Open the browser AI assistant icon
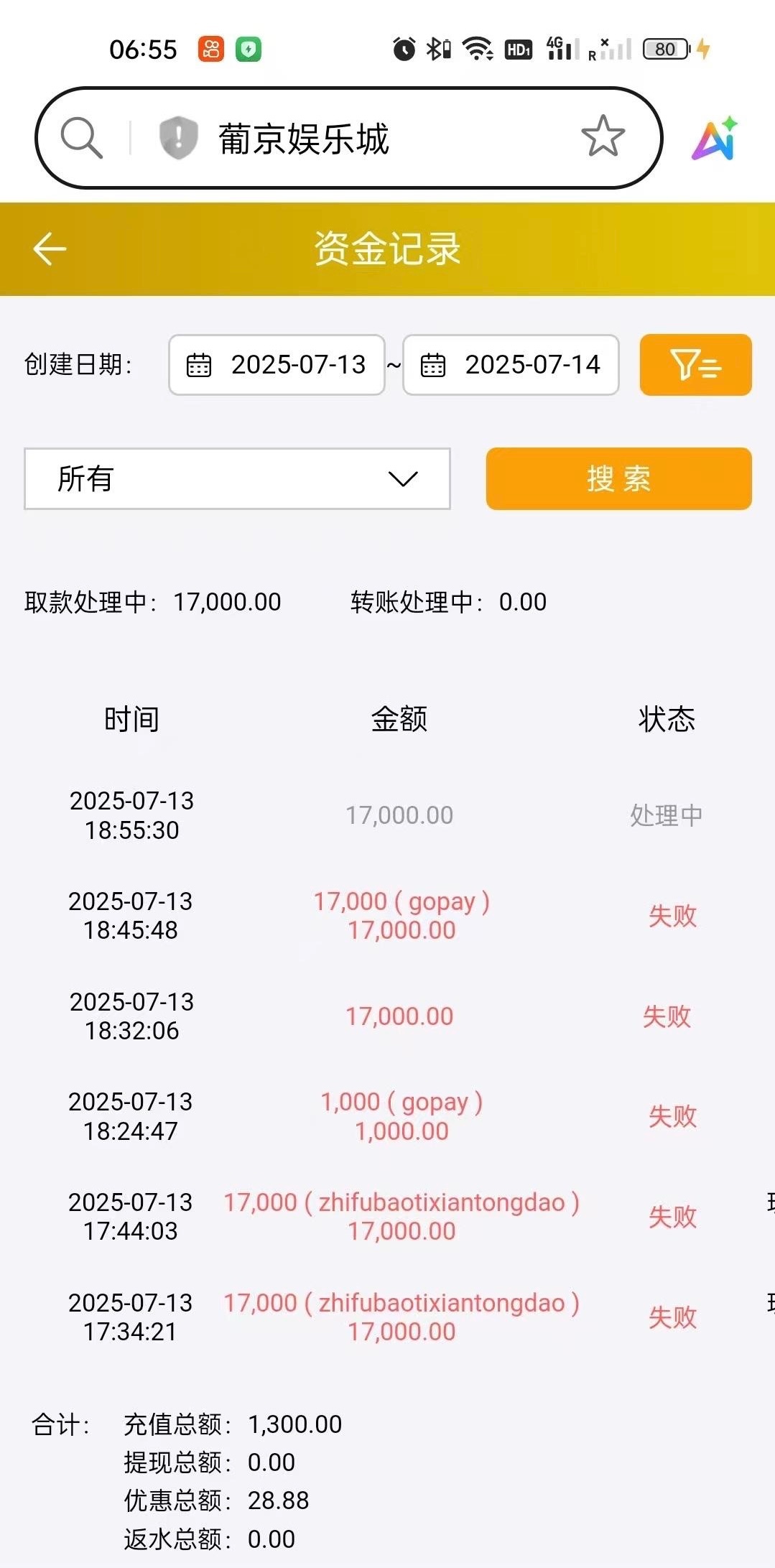This screenshot has height=1568, width=775. [714, 138]
